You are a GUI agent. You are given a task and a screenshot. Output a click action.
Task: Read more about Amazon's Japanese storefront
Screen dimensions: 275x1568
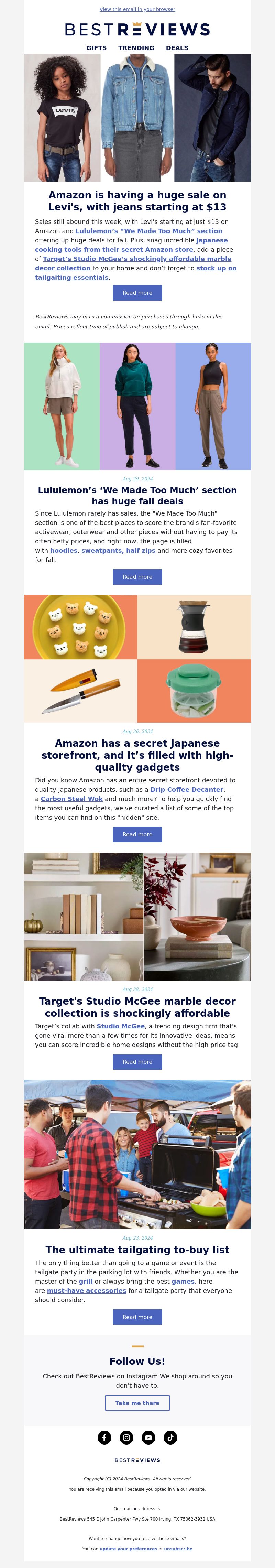(x=137, y=834)
